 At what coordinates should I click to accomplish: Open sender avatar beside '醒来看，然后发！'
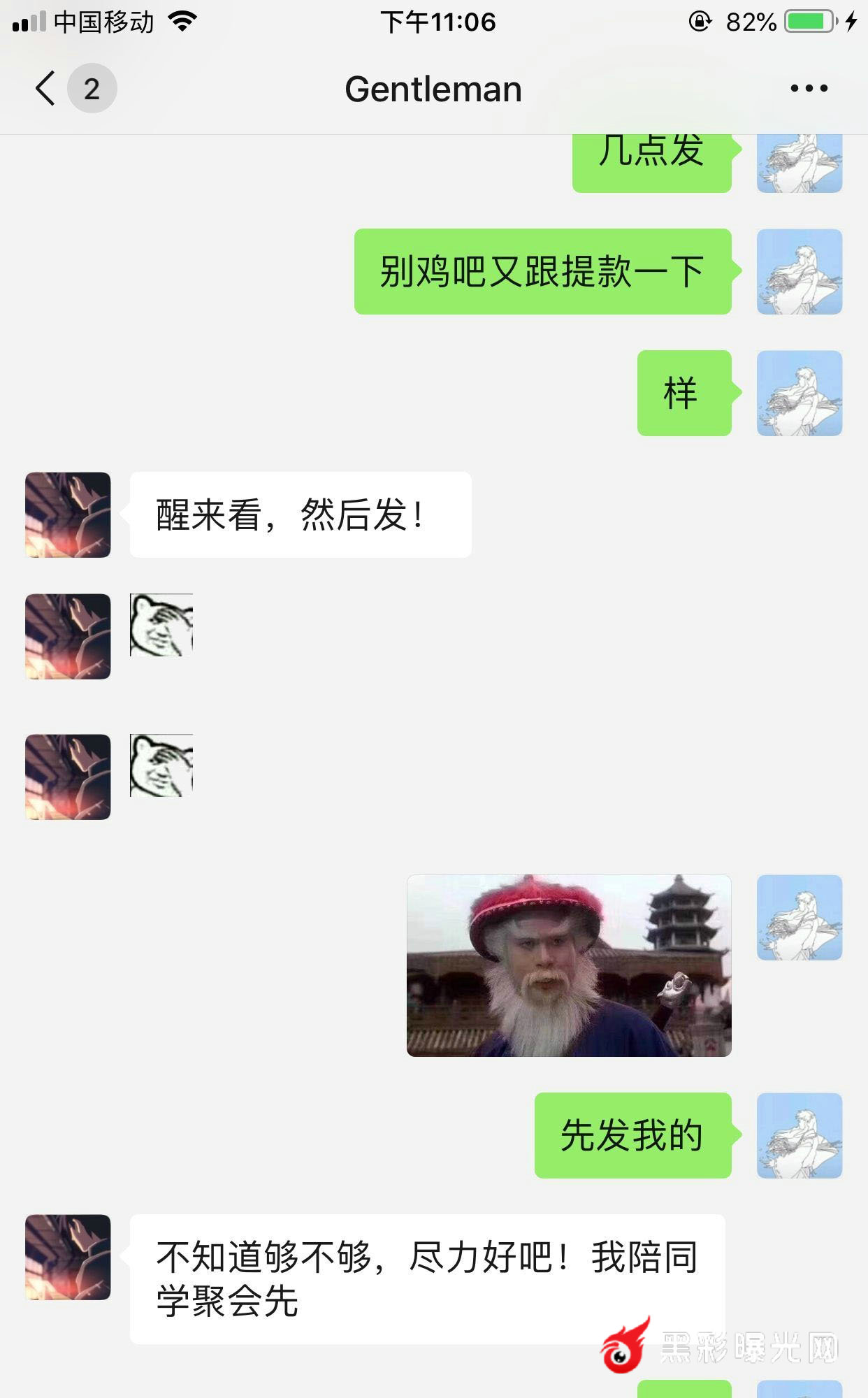tap(68, 514)
